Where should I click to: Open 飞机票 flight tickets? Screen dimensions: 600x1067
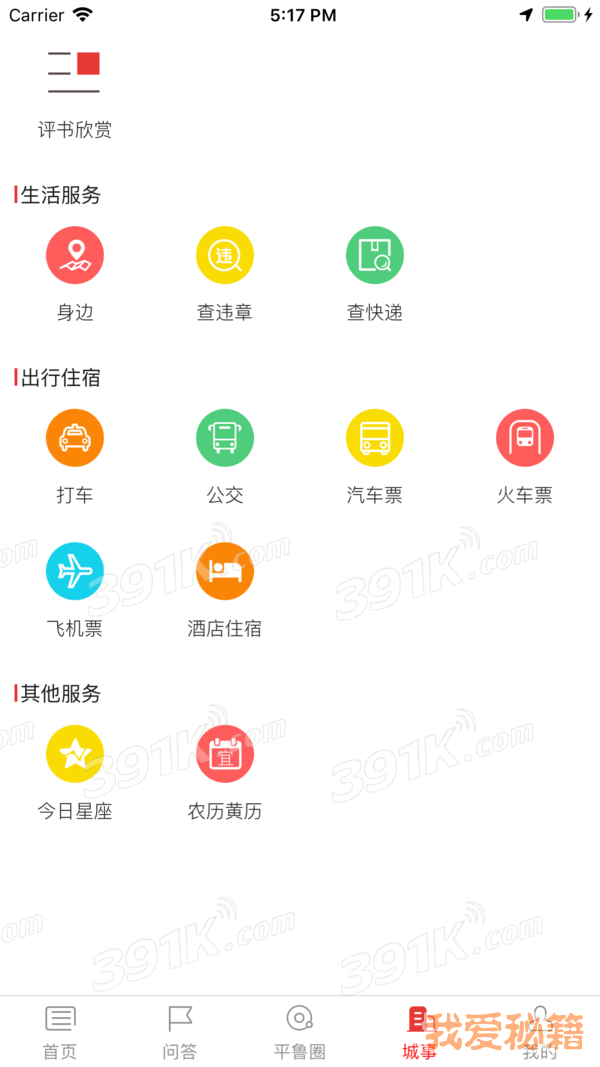click(75, 590)
